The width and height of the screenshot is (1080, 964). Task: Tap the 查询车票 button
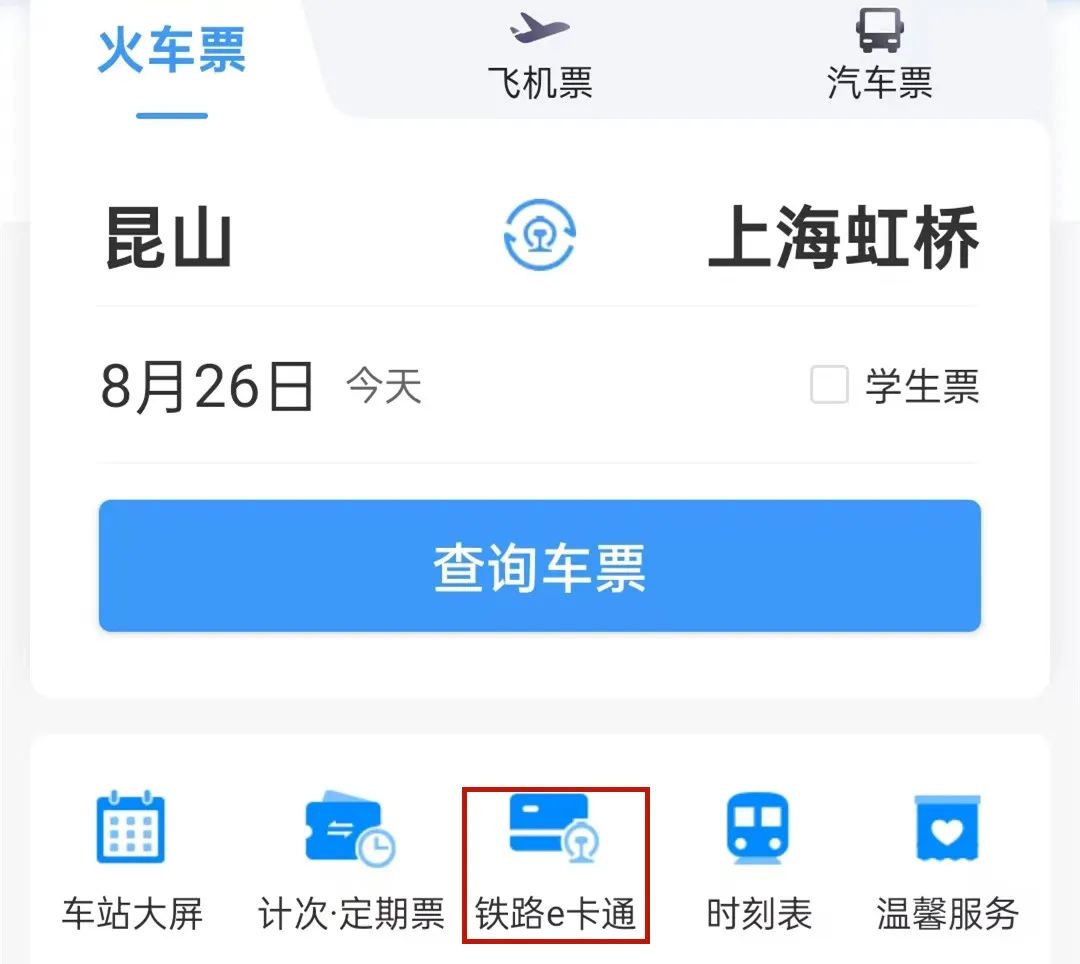coord(540,566)
